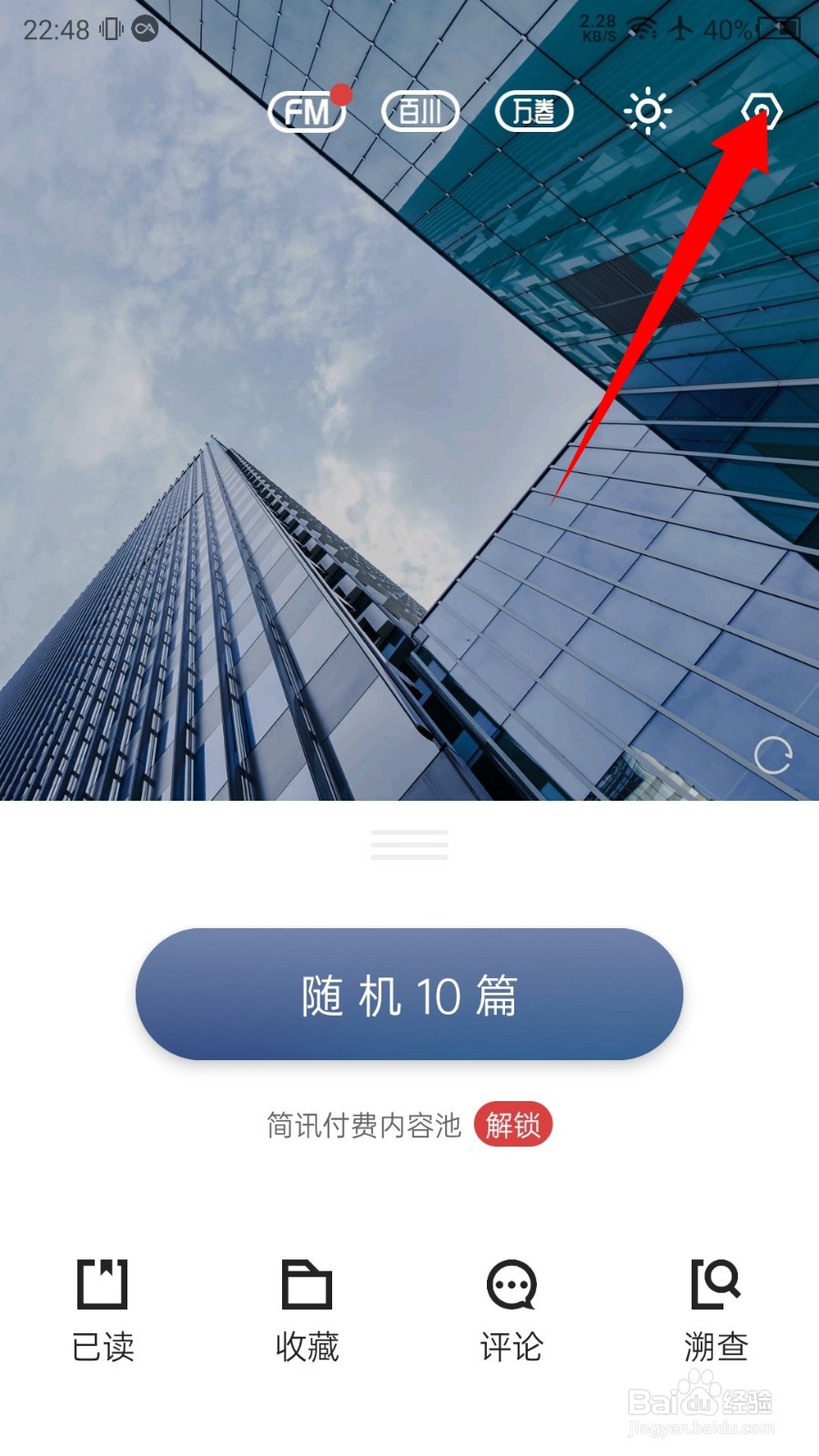Open the FM radio feature
Screen dimensions: 819x1456
click(x=306, y=111)
